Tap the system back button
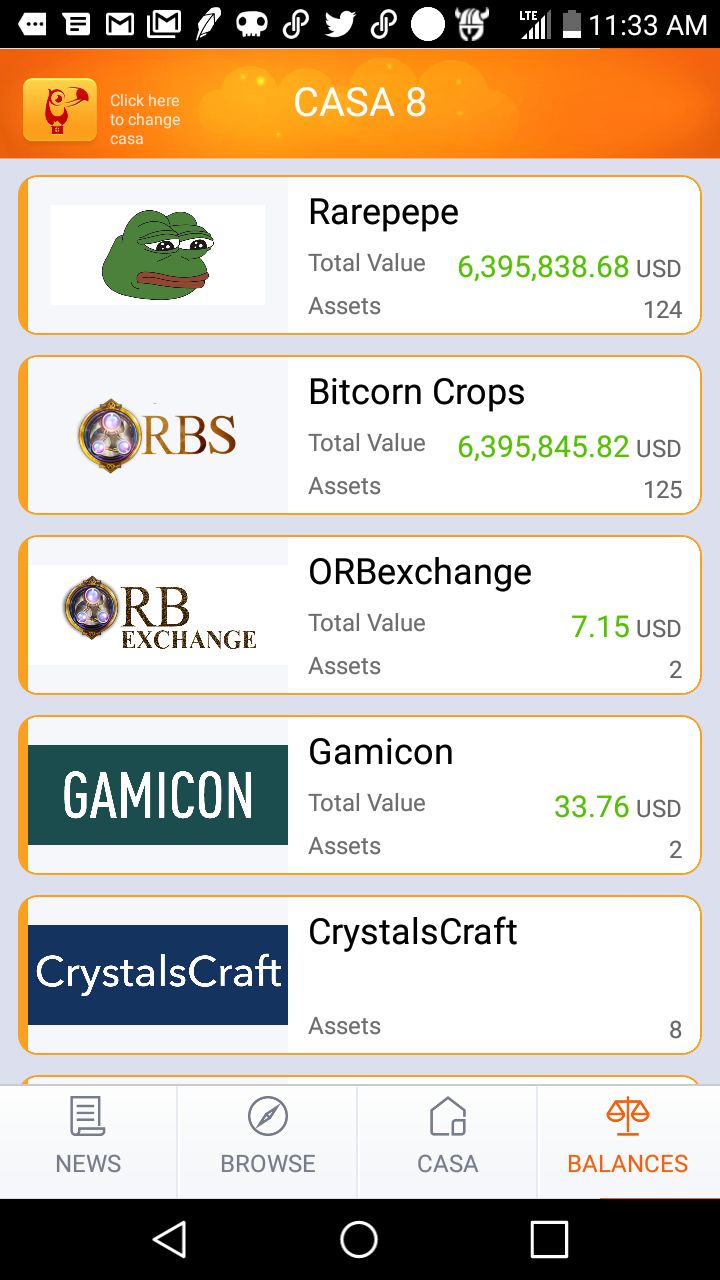 [169, 1239]
